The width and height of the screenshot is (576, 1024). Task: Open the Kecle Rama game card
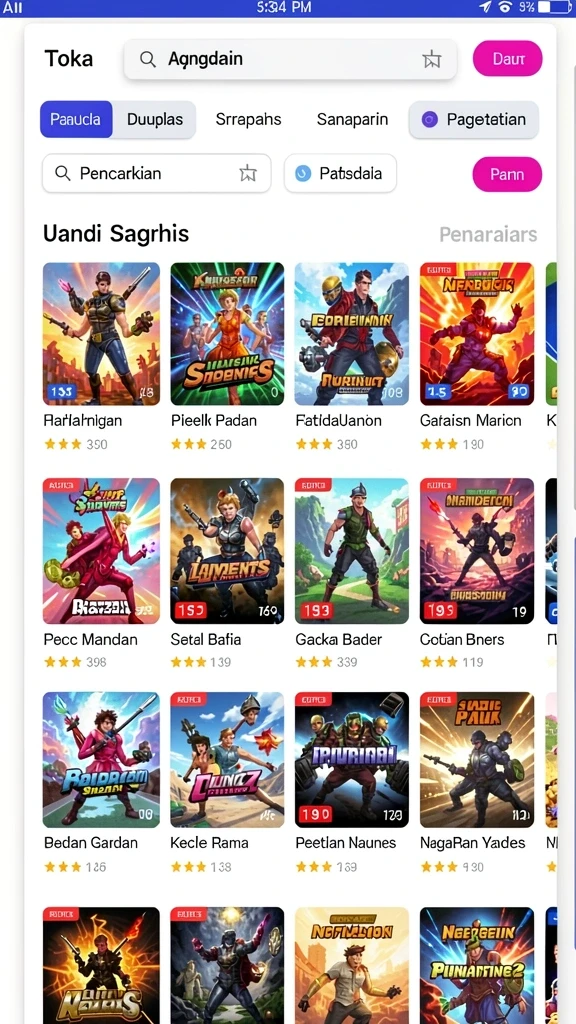pos(227,783)
